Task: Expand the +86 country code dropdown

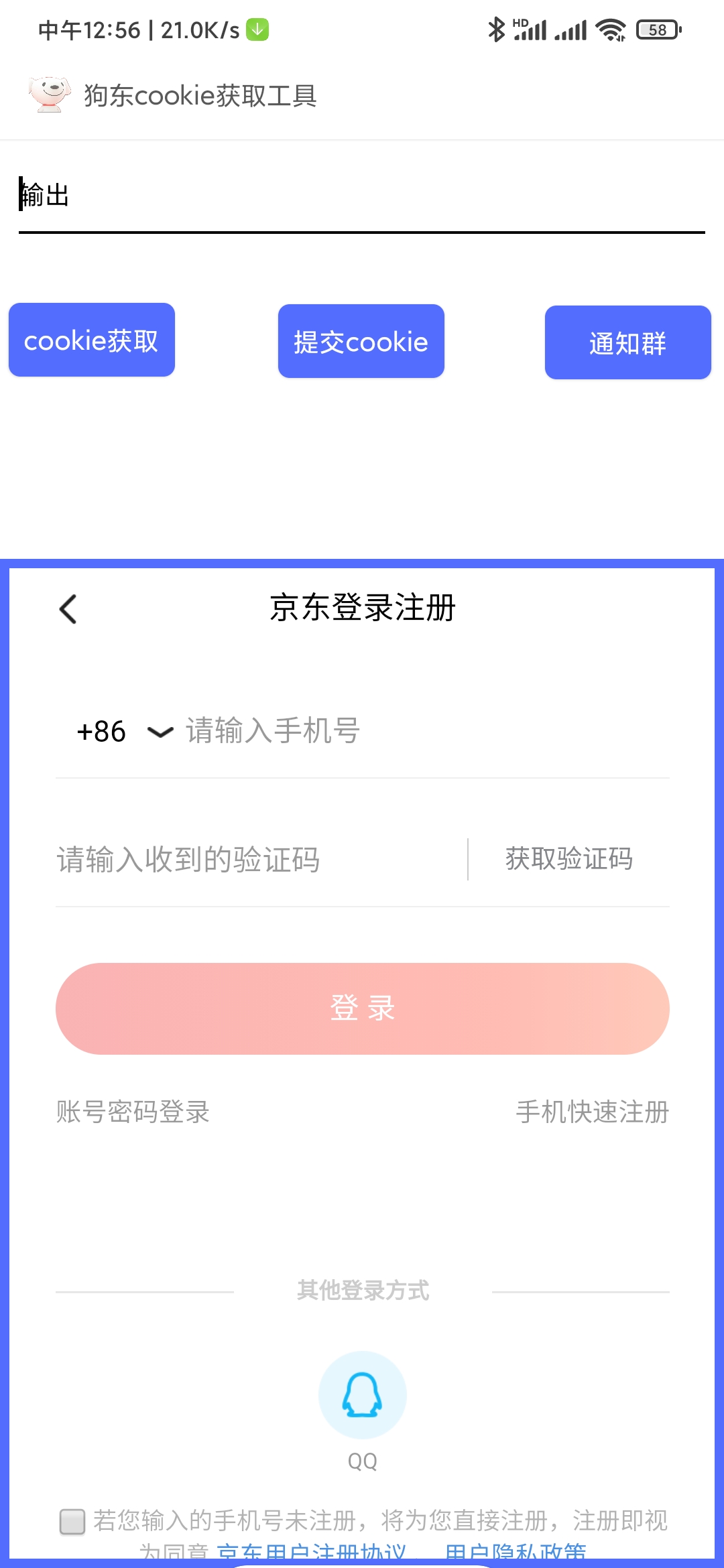Action: tap(124, 732)
